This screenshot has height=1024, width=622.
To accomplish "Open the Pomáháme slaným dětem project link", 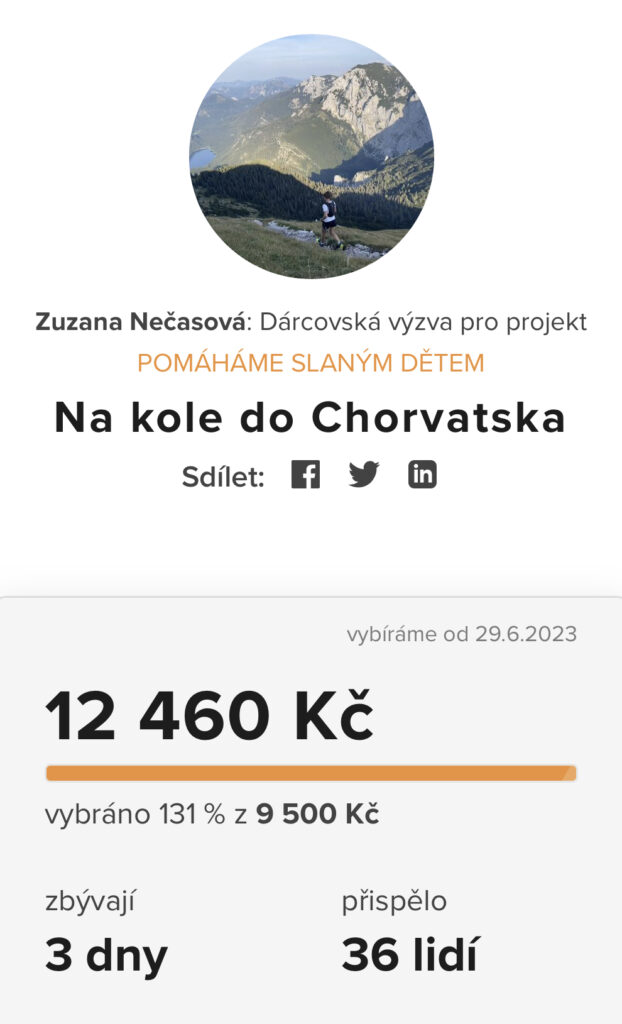I will (311, 363).
